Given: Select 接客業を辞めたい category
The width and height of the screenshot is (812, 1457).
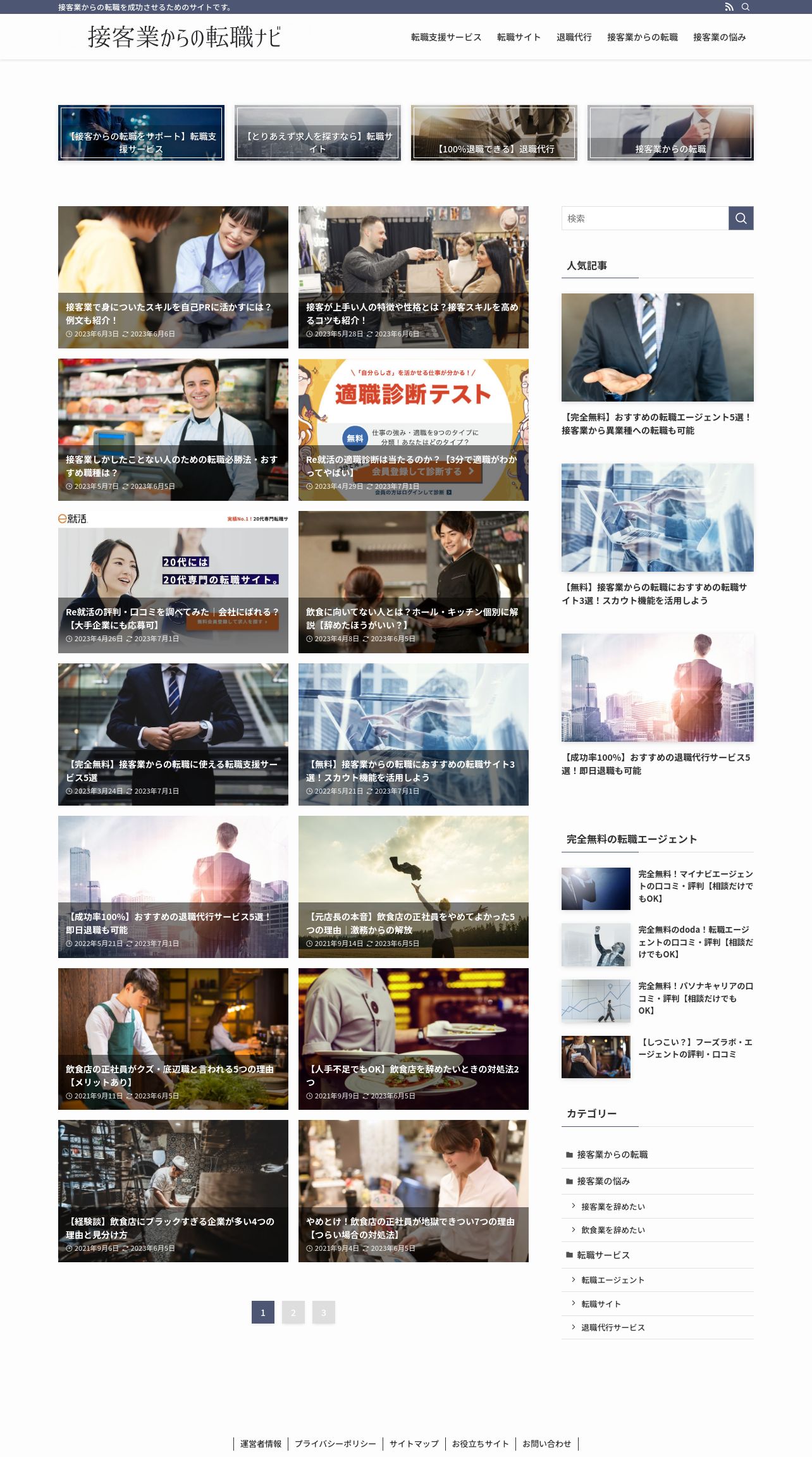Looking at the screenshot, I should 613,1206.
